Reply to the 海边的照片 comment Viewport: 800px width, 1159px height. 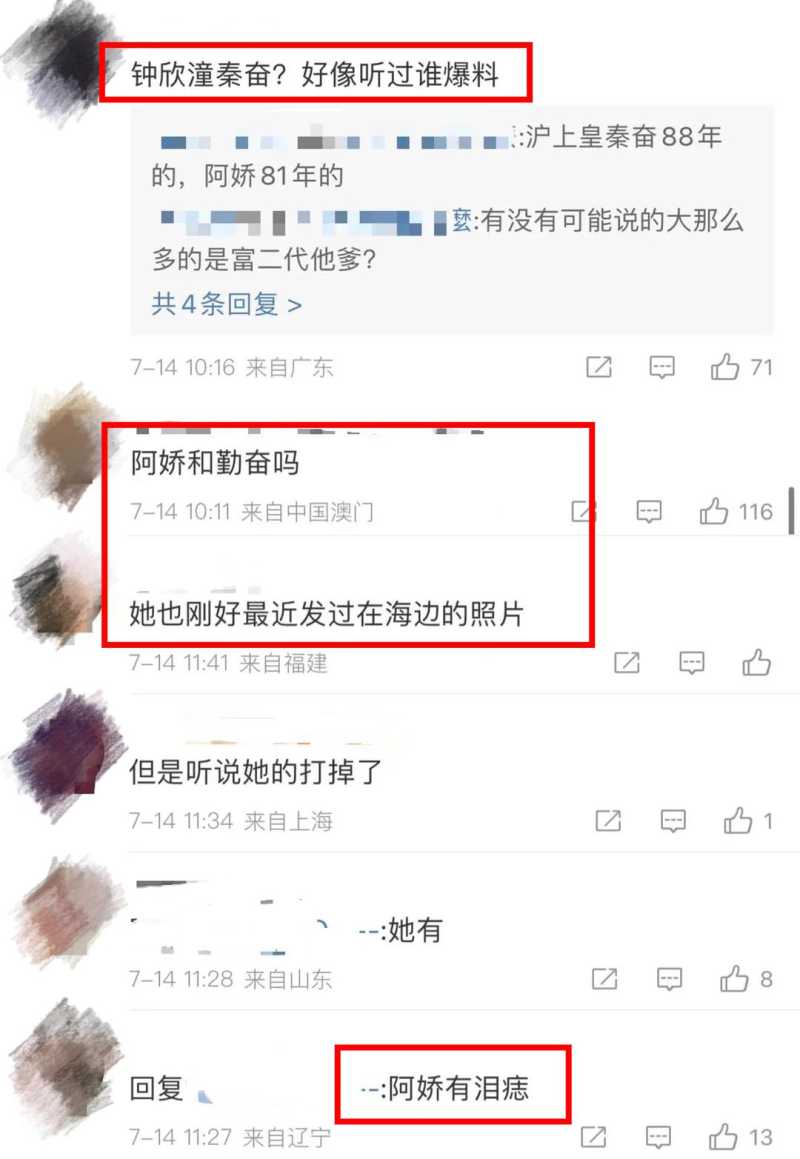point(692,662)
